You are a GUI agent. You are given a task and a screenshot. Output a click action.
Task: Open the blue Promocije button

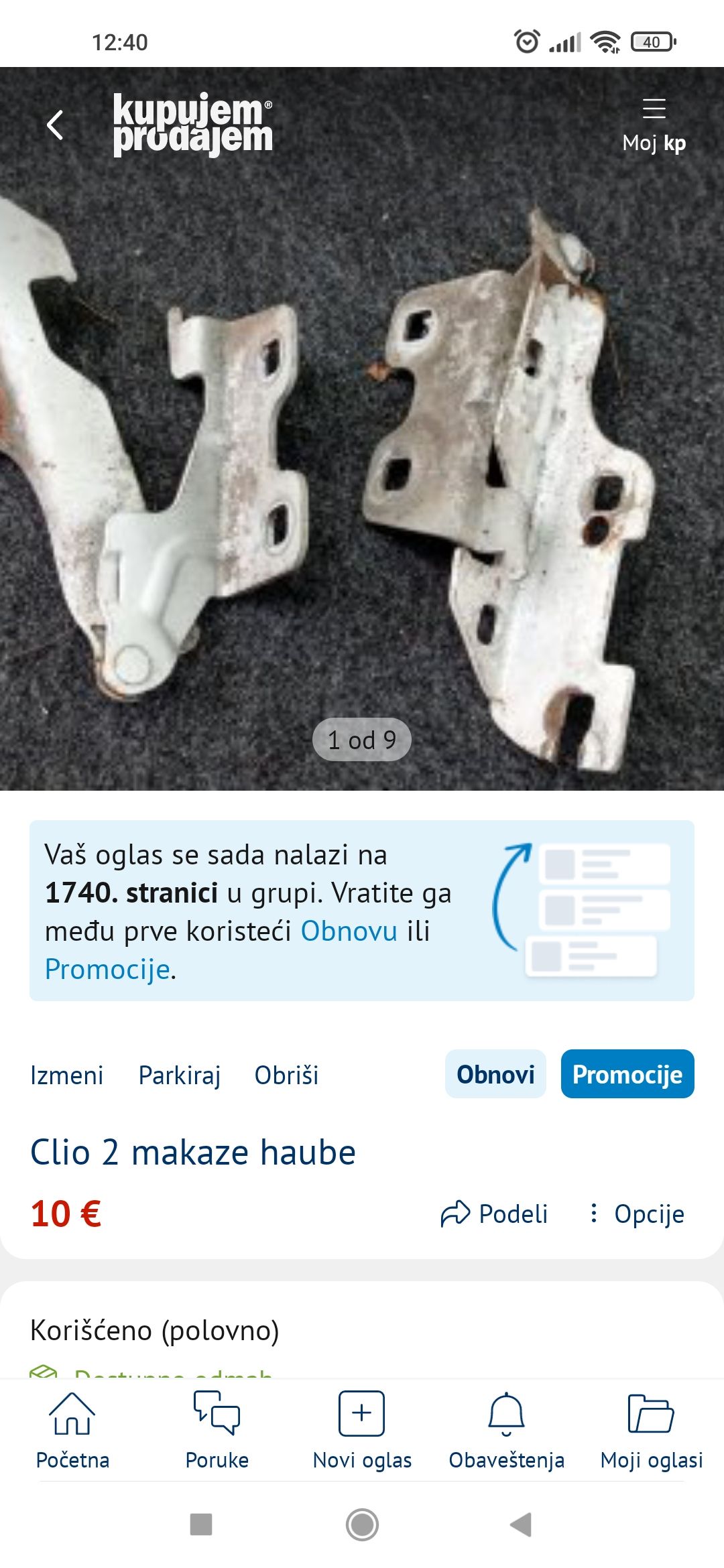(627, 1074)
